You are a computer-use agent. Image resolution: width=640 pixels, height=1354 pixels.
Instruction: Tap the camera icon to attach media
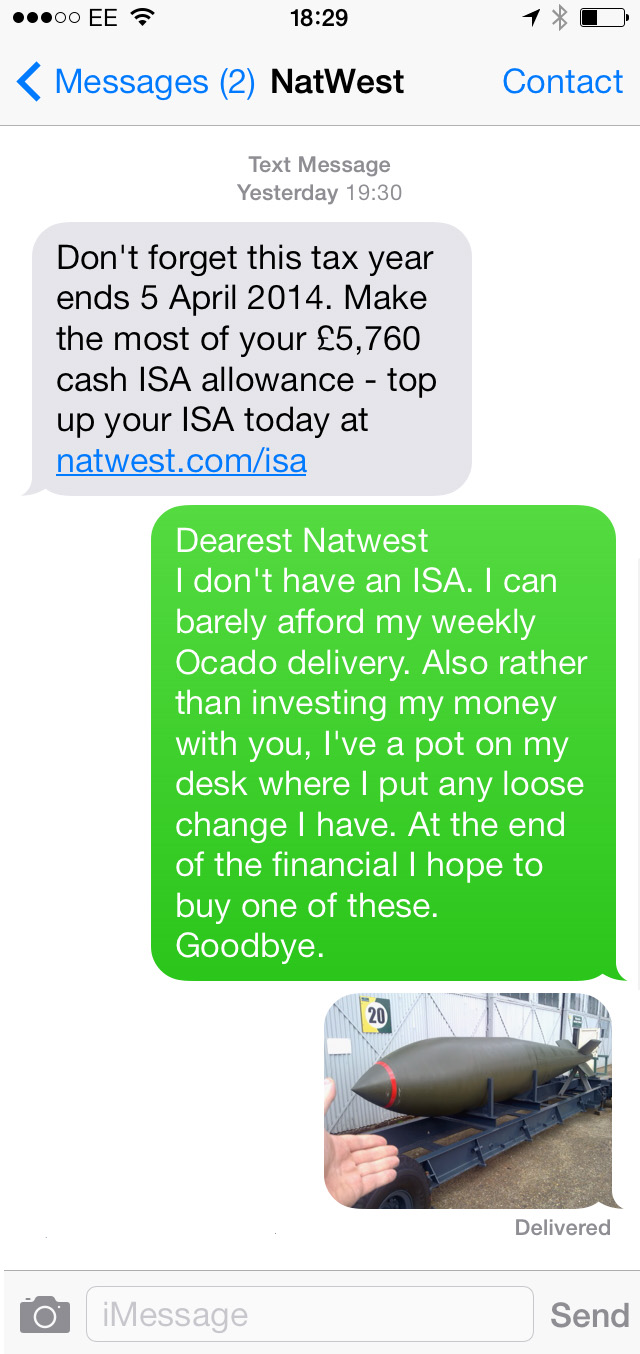coord(45,1314)
